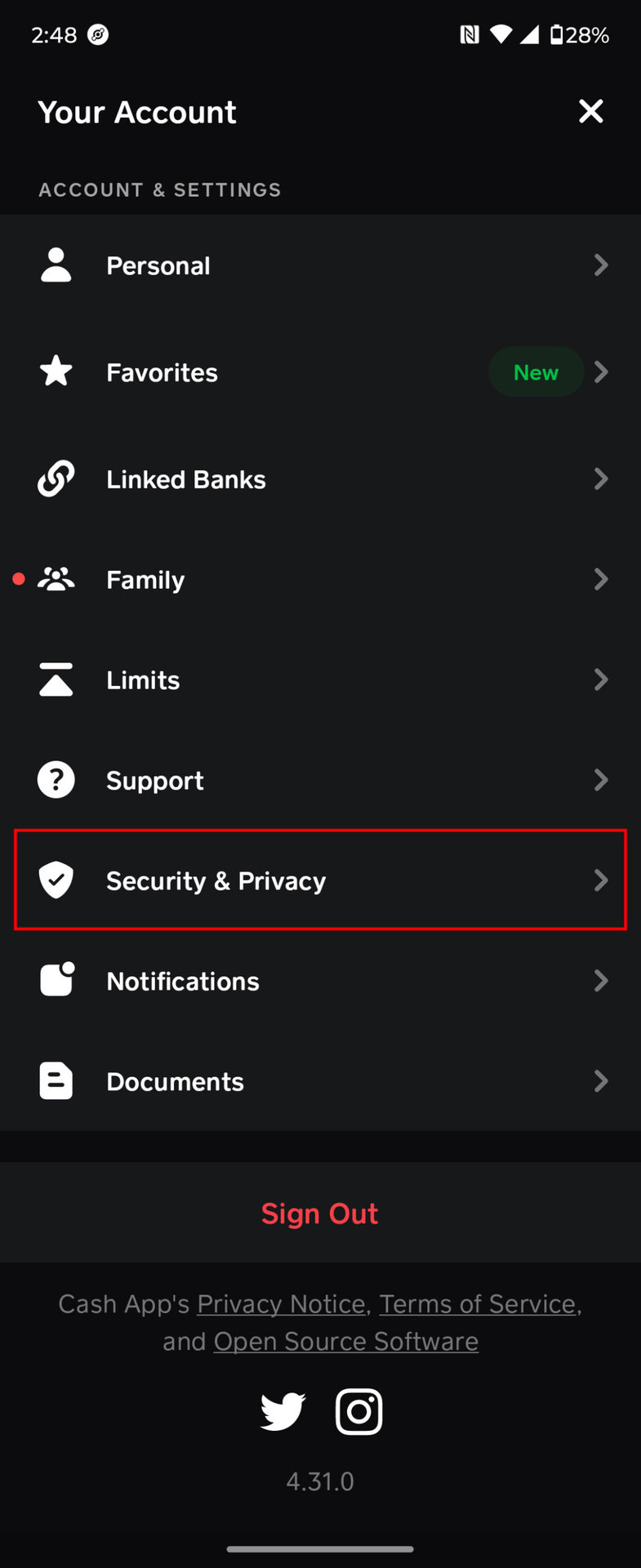Close the Your Account screen

590,111
